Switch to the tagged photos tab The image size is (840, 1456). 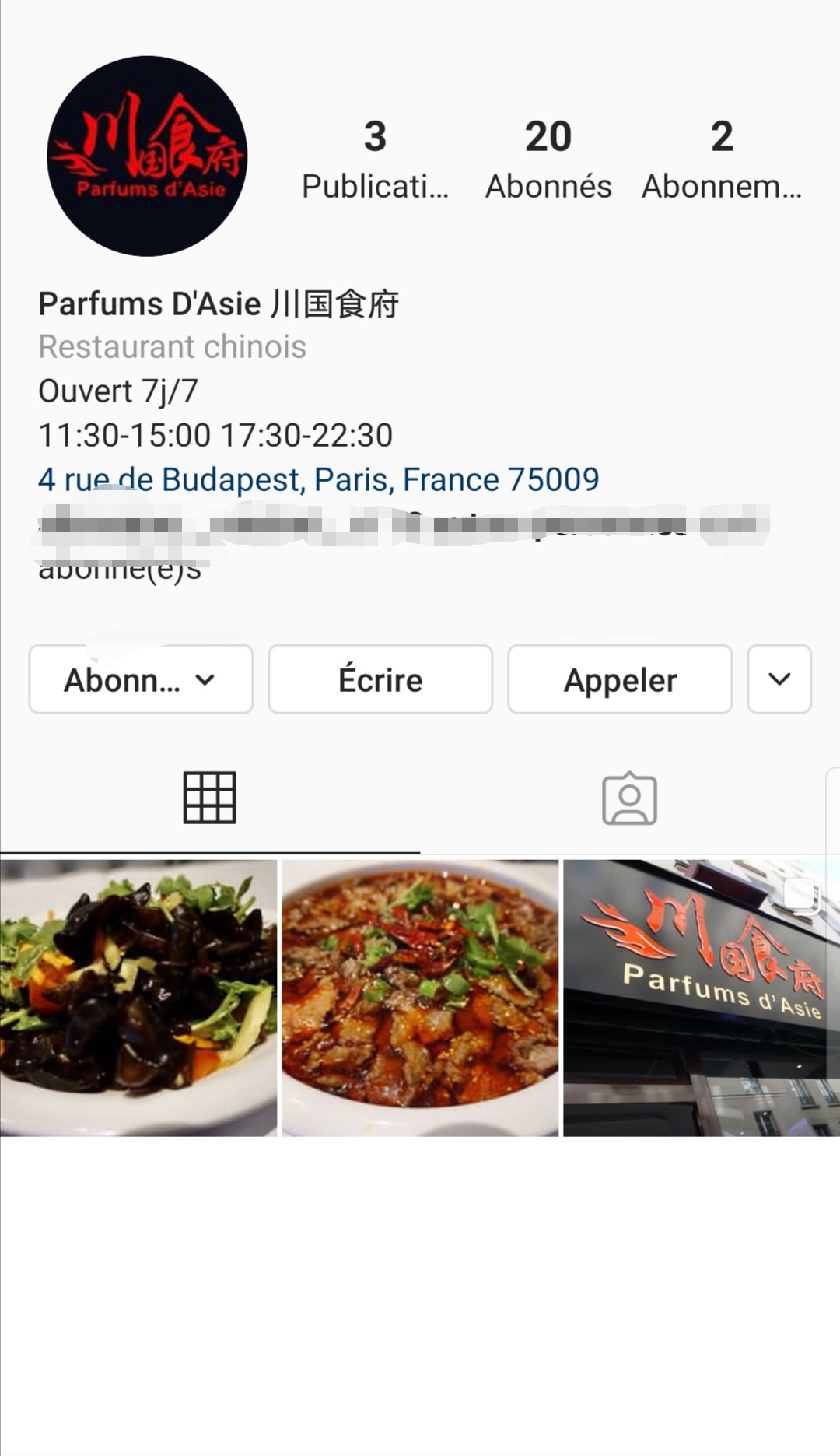[x=629, y=798]
